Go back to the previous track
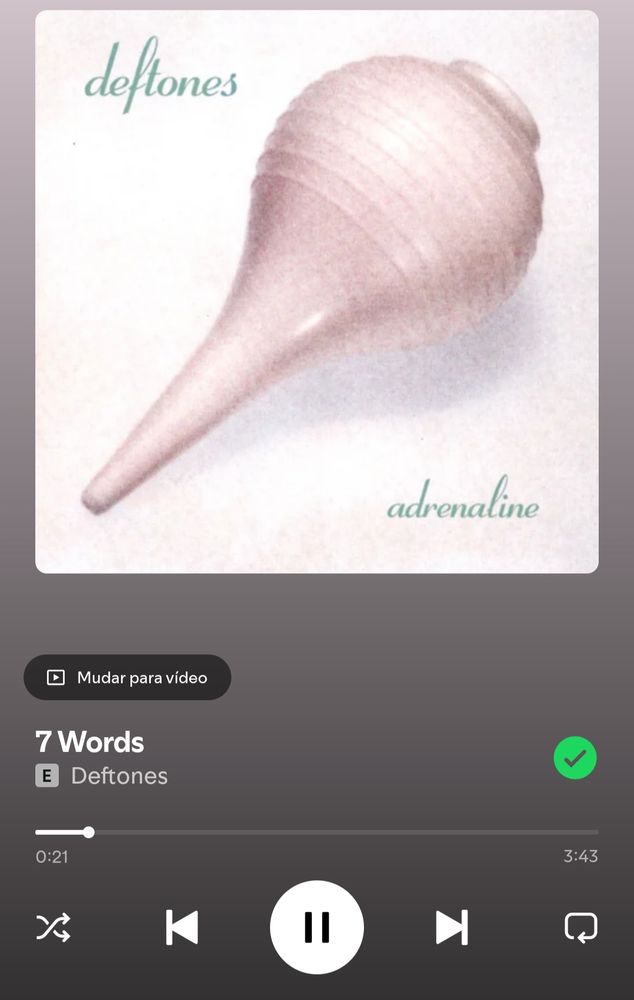Screen dimensions: 634x1000 (x=181, y=927)
